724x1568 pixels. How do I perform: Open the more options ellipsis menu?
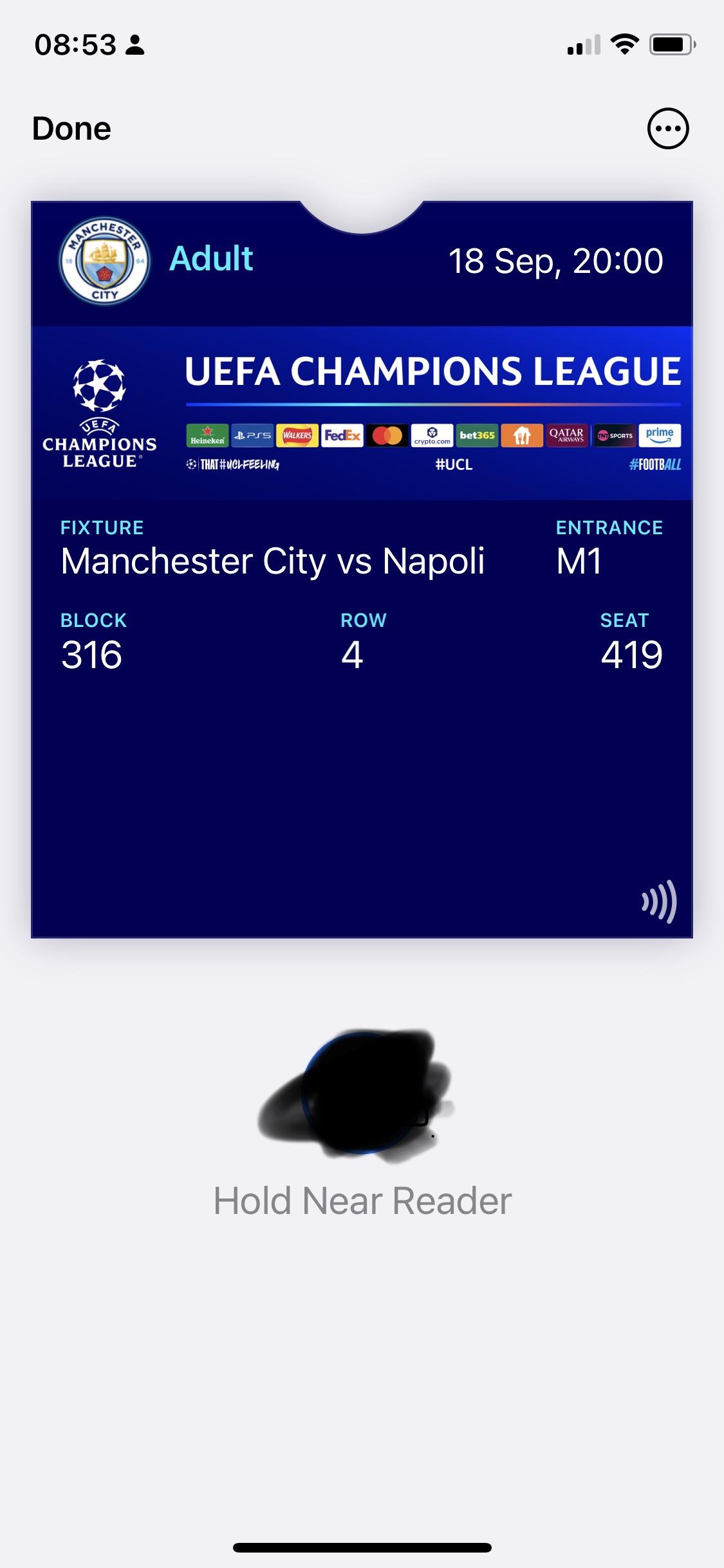point(667,129)
